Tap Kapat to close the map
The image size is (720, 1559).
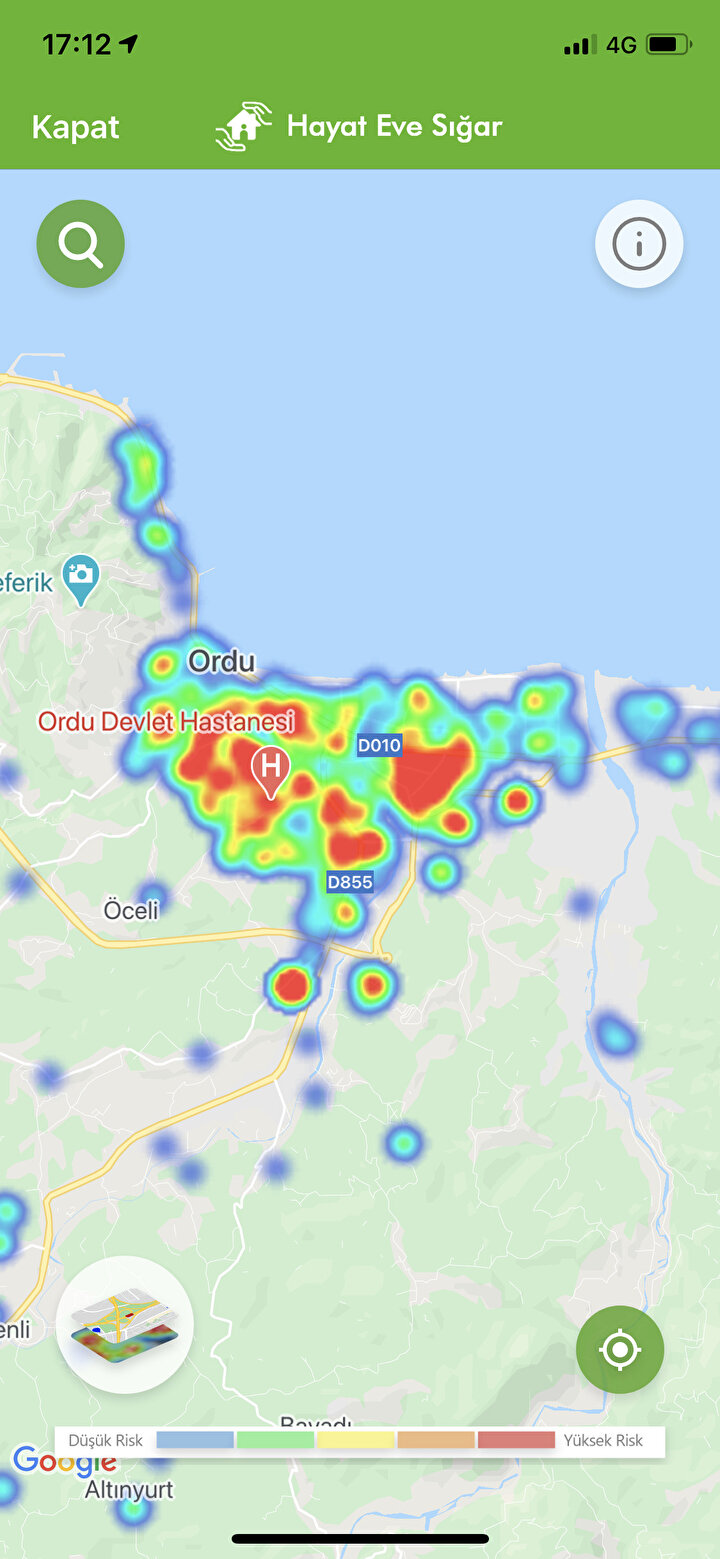pos(75,127)
